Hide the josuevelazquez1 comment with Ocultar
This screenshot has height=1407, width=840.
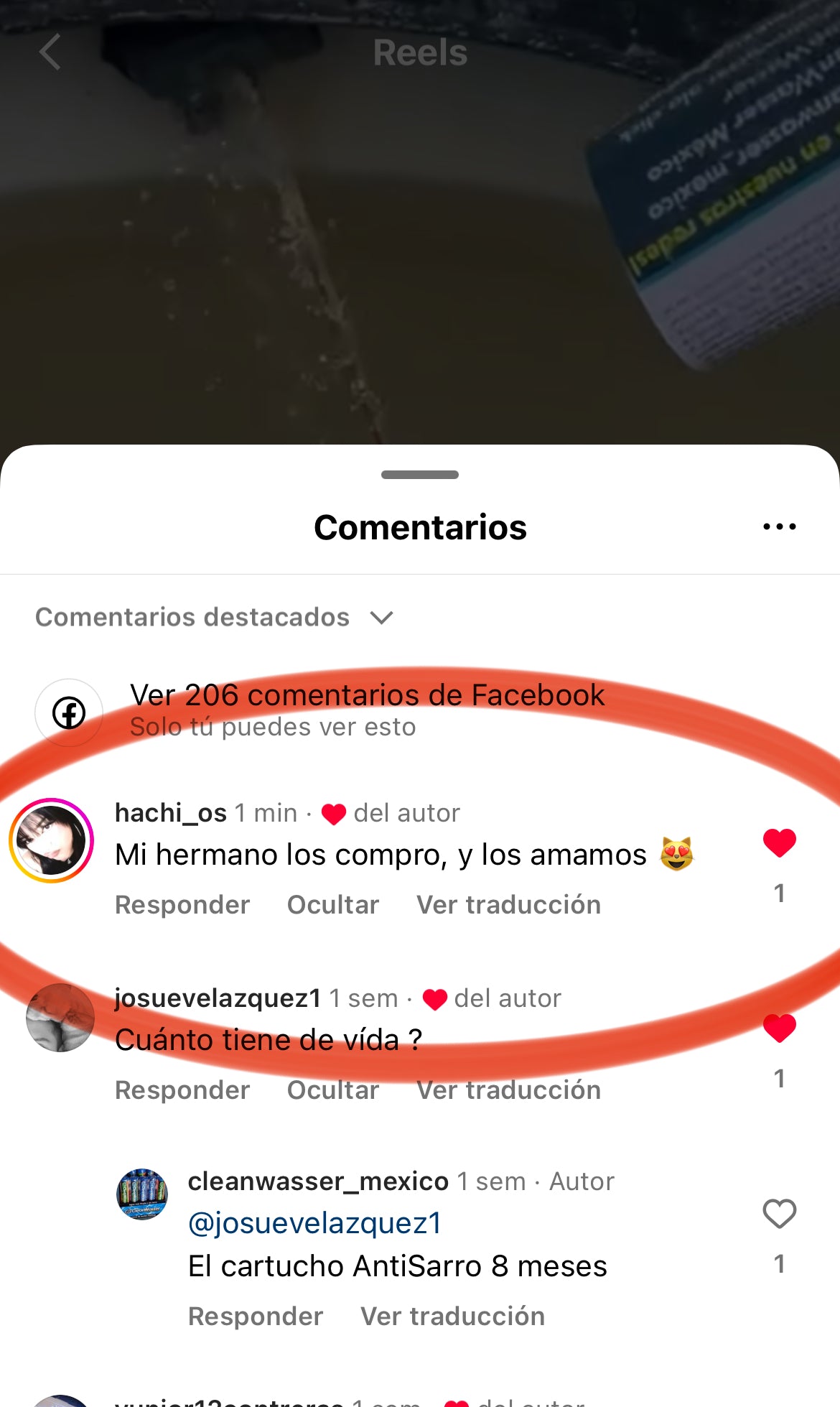(x=332, y=1090)
